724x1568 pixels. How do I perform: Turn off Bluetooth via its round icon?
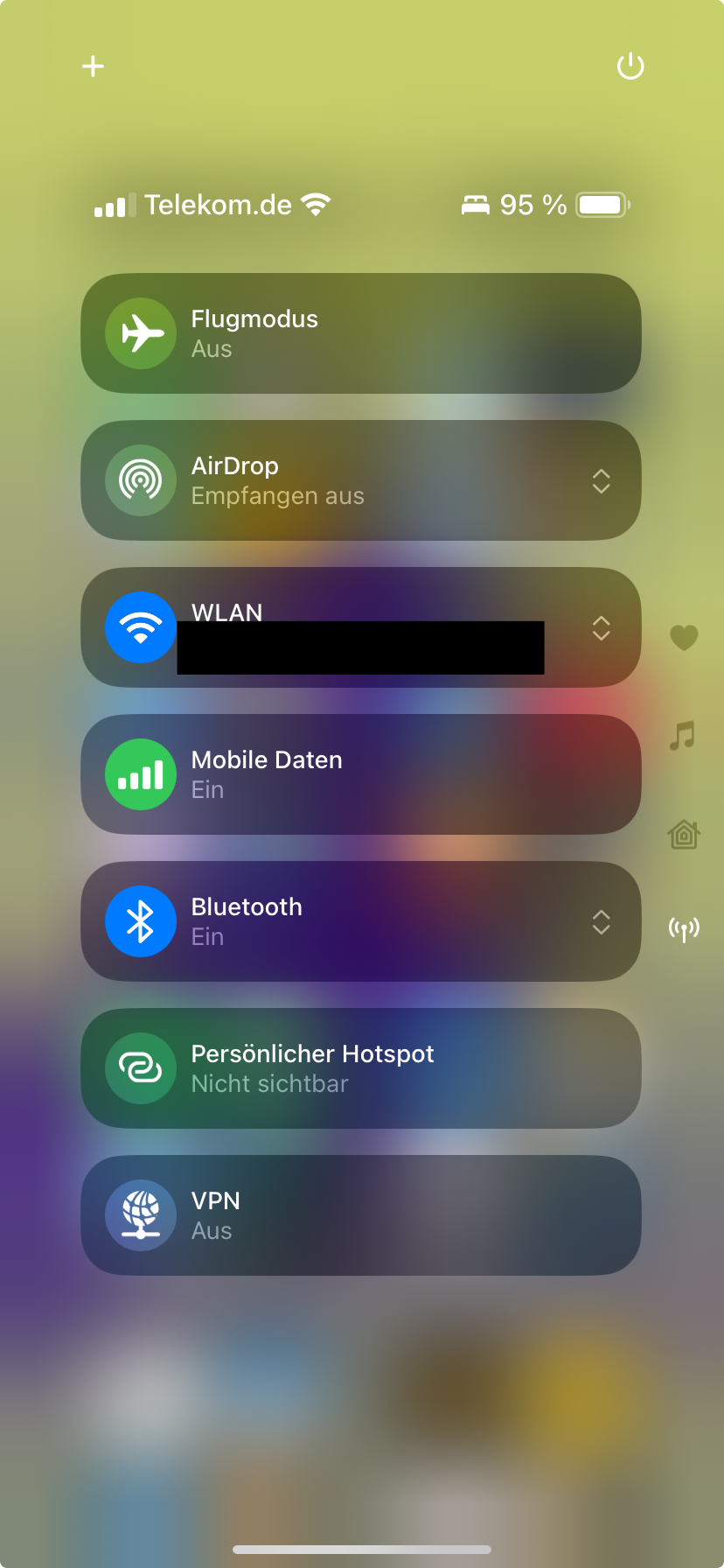point(141,921)
